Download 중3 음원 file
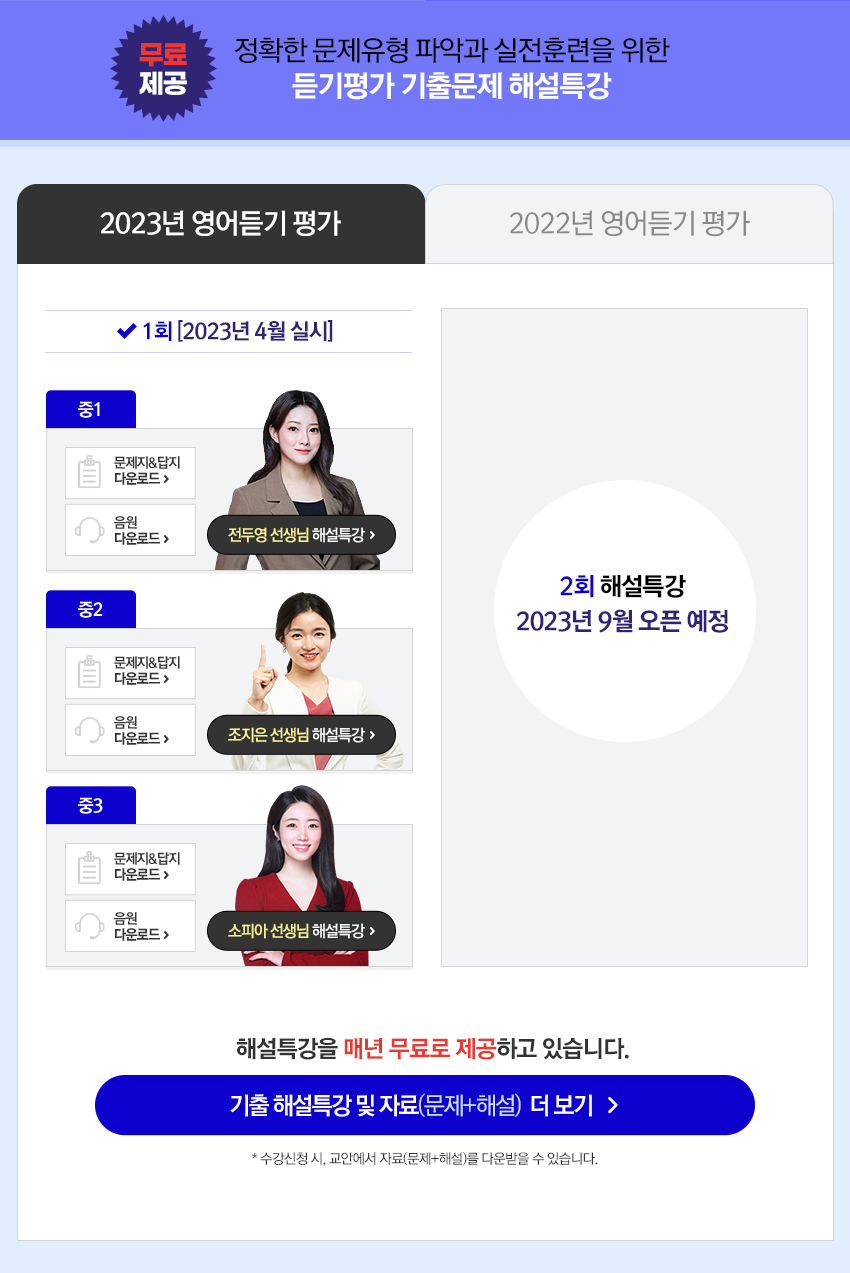The height and width of the screenshot is (1273, 850). click(x=131, y=926)
